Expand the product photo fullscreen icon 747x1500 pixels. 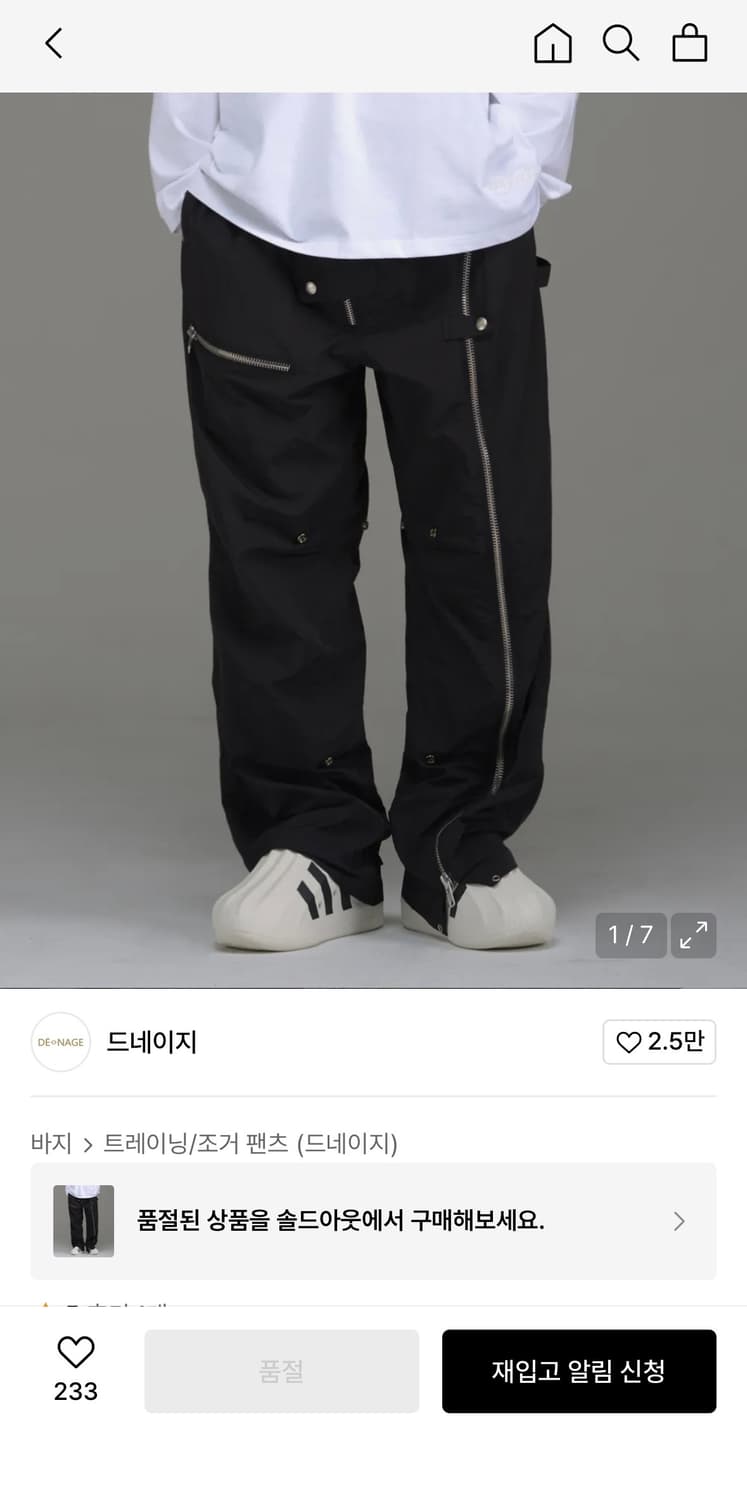pyautogui.click(x=693, y=935)
